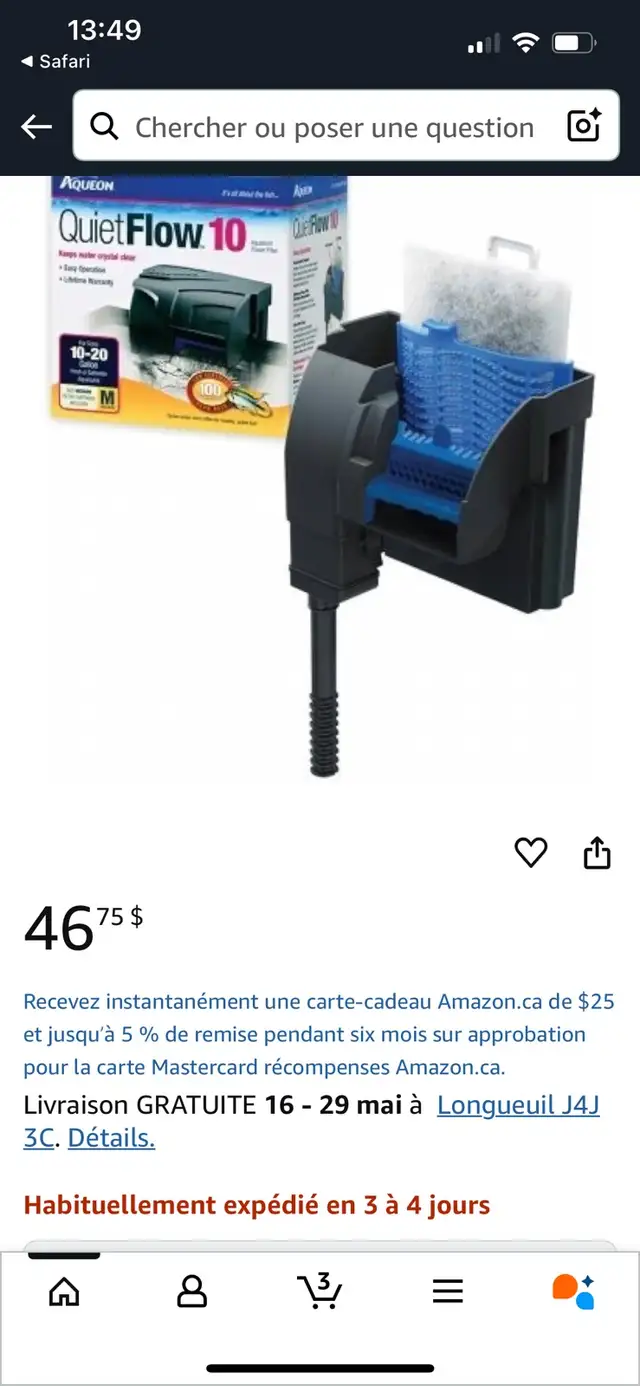This screenshot has height=1386, width=640.
Task: Open the delivery "Détails" link
Action: click(111, 1138)
